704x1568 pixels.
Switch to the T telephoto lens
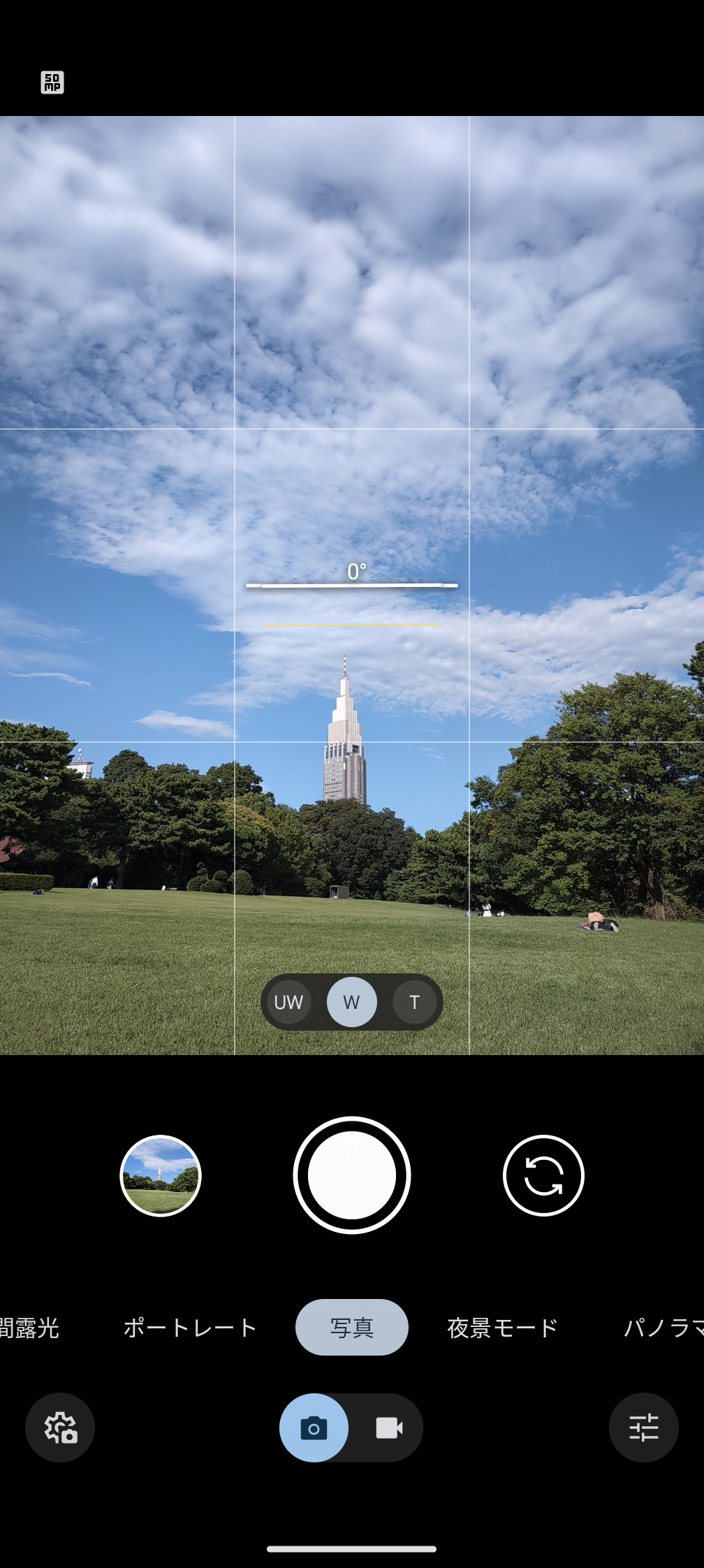tap(414, 1002)
